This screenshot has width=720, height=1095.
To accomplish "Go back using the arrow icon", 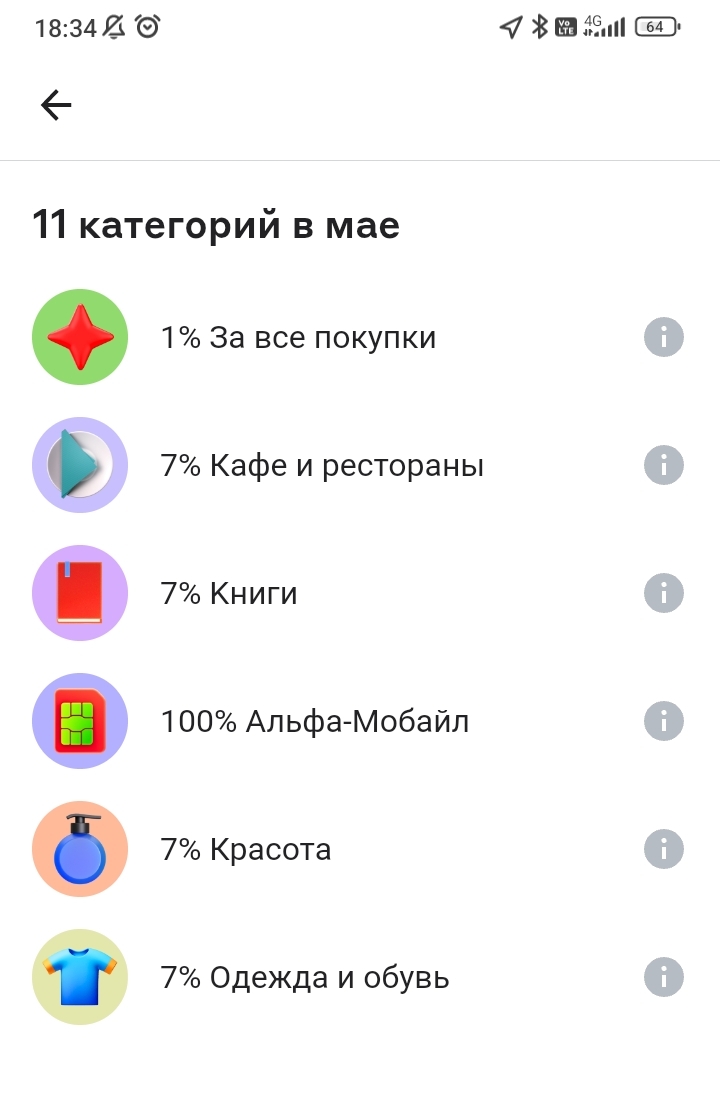I will coord(56,105).
